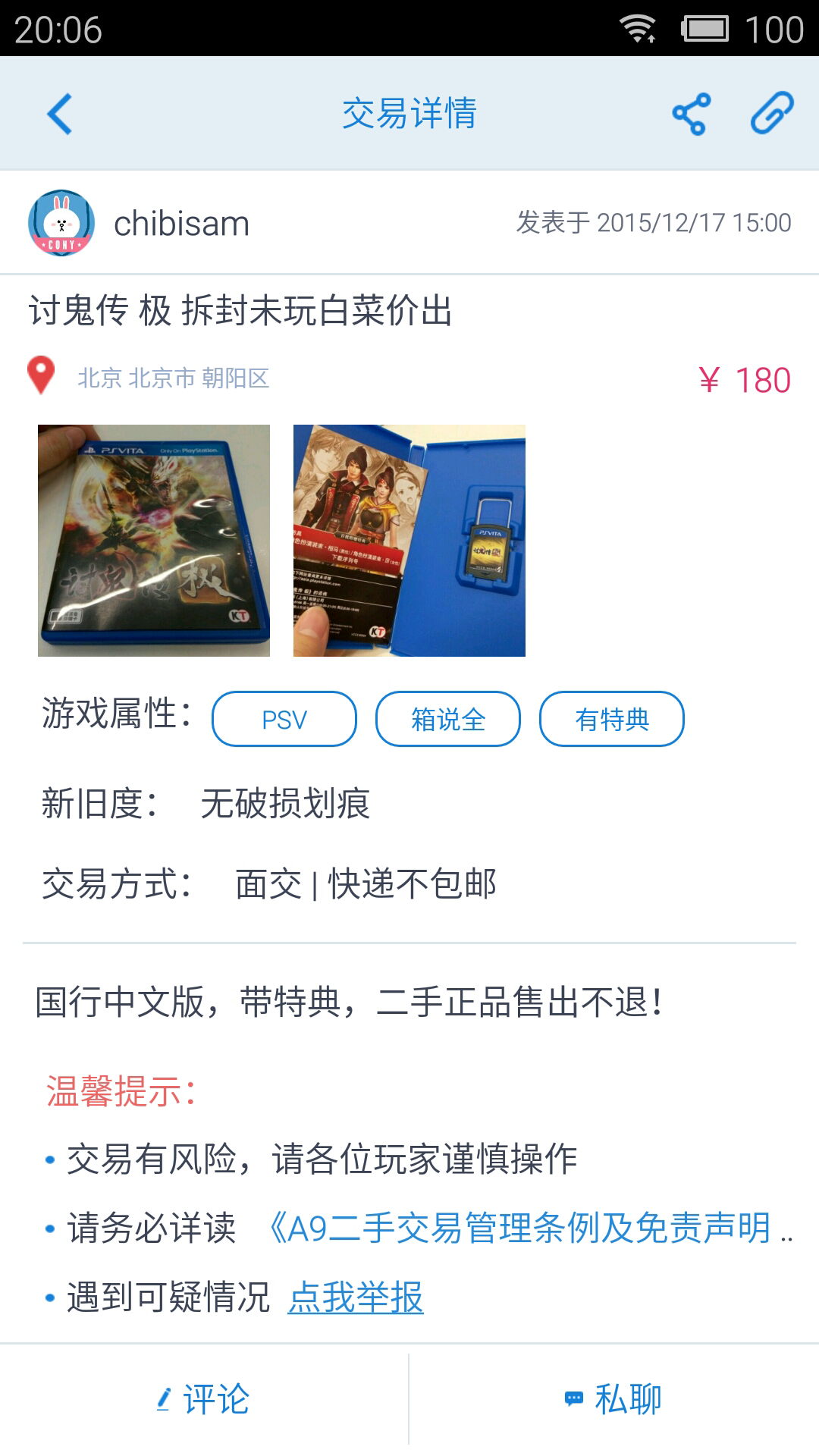
Task: Report via the 点我举报 link
Action: 355,1297
